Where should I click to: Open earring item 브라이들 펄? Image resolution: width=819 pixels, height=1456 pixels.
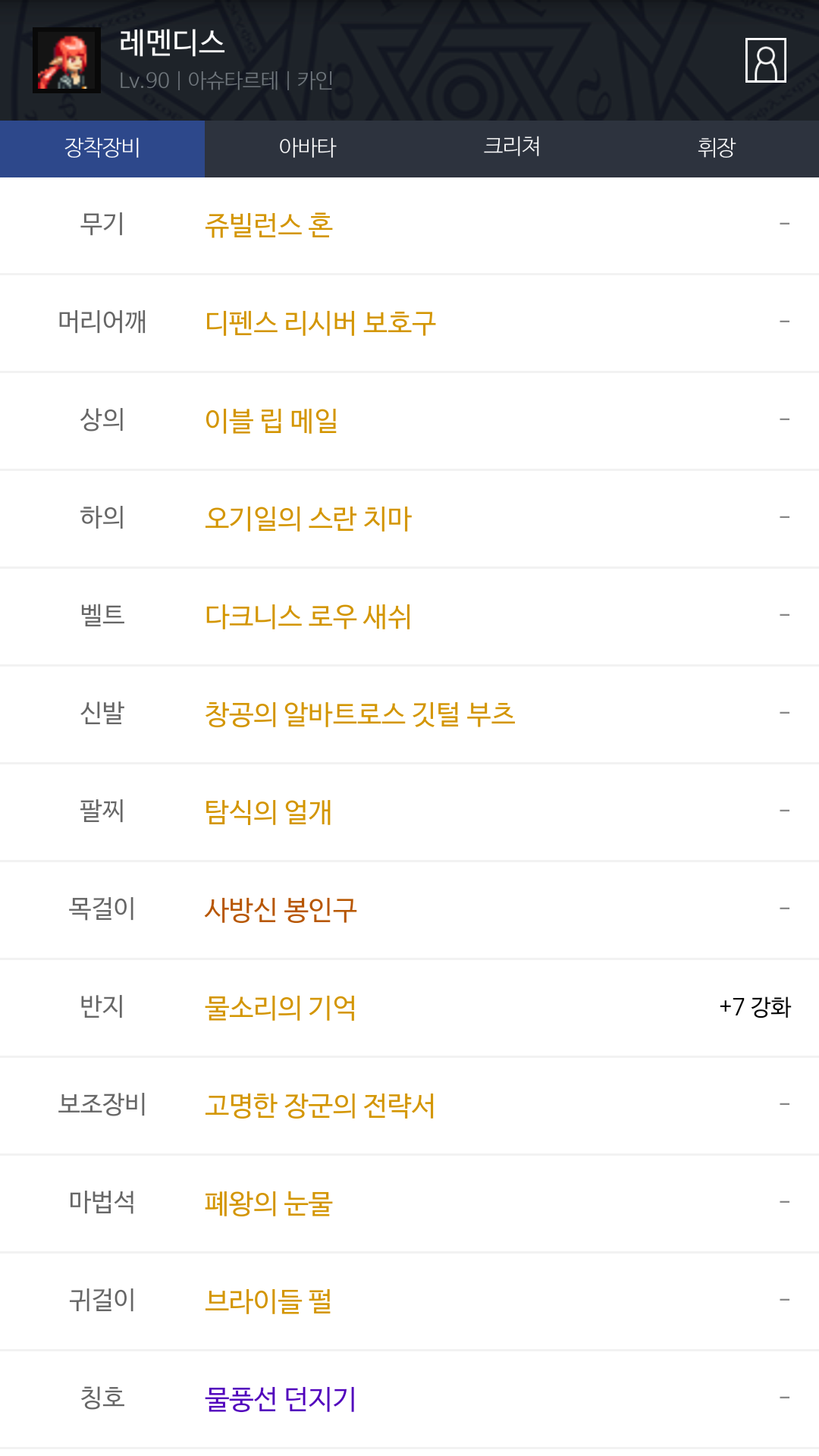[268, 1301]
